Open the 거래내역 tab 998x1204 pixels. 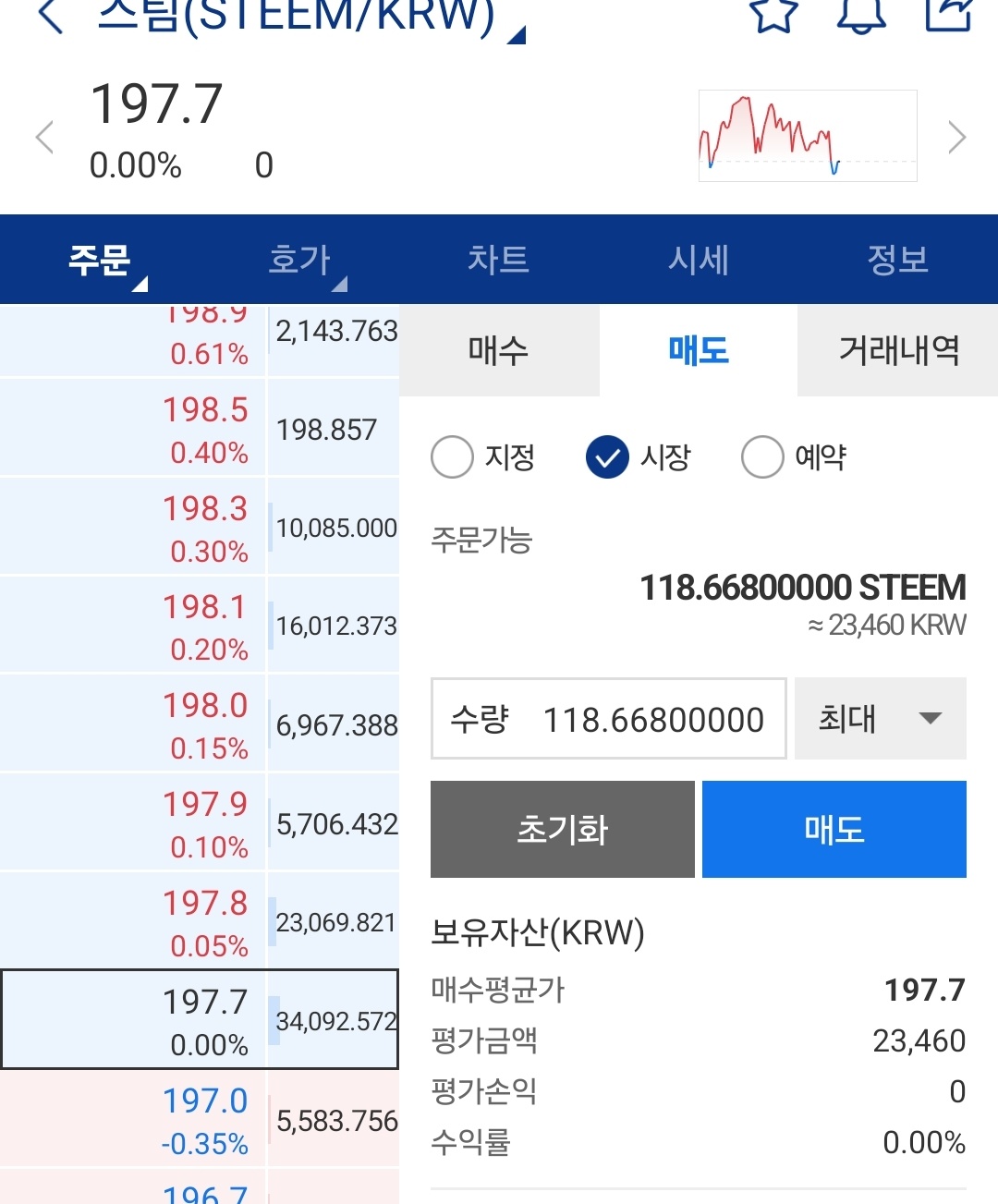pos(898,350)
